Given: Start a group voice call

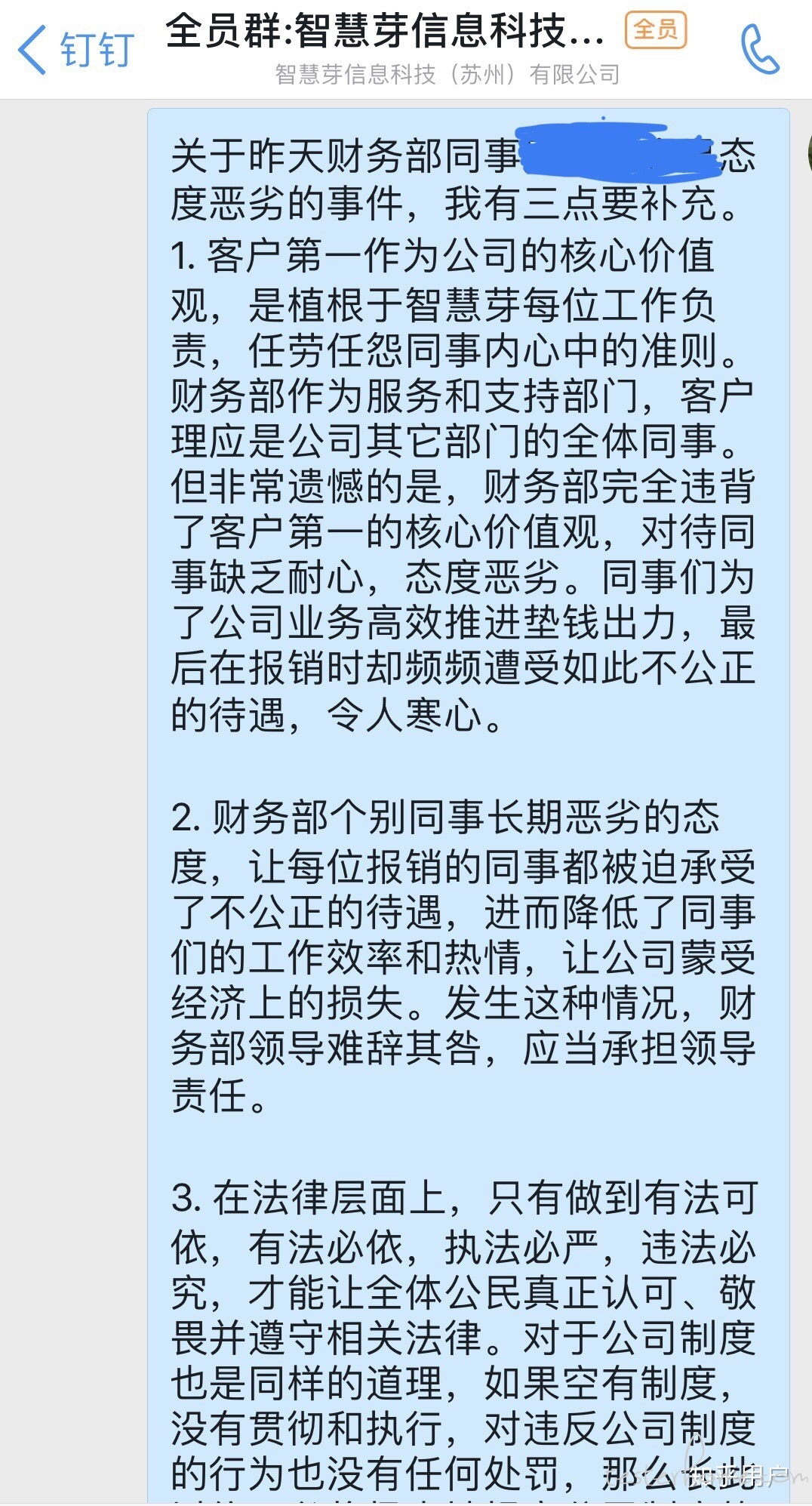Looking at the screenshot, I should coord(758,50).
